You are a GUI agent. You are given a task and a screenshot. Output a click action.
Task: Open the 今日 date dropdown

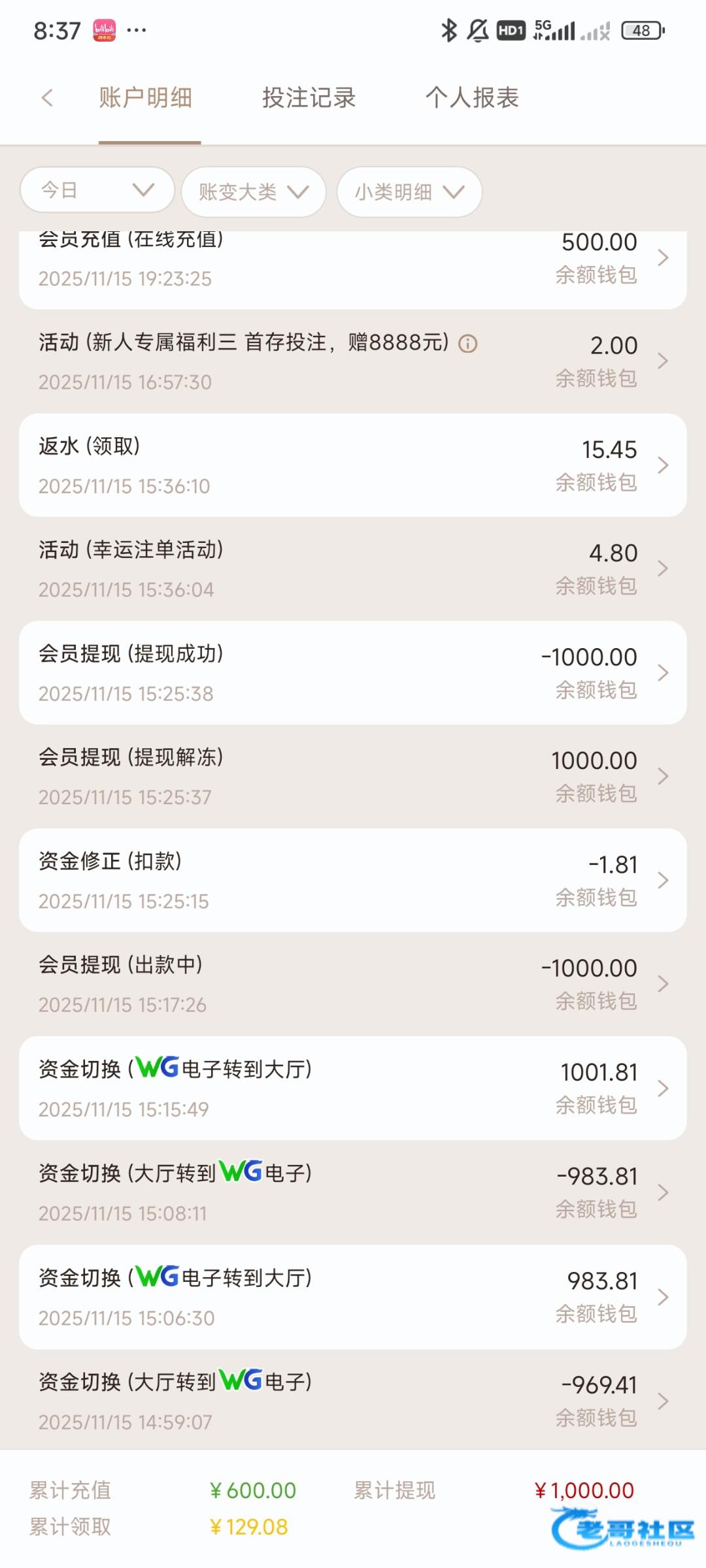click(x=97, y=190)
